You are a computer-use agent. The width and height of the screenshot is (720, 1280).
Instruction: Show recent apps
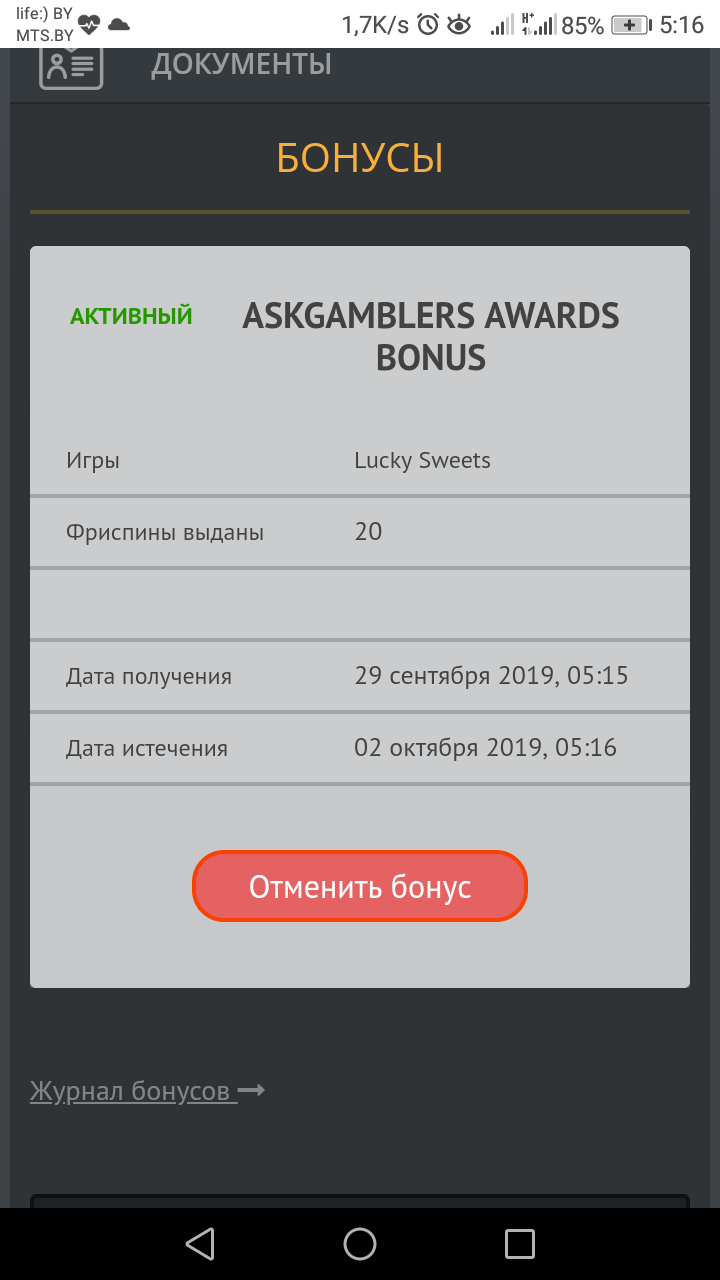click(520, 1244)
